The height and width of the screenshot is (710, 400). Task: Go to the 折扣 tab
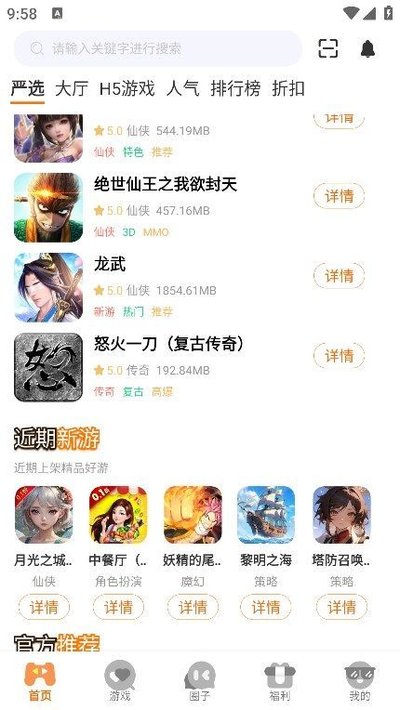(288, 89)
